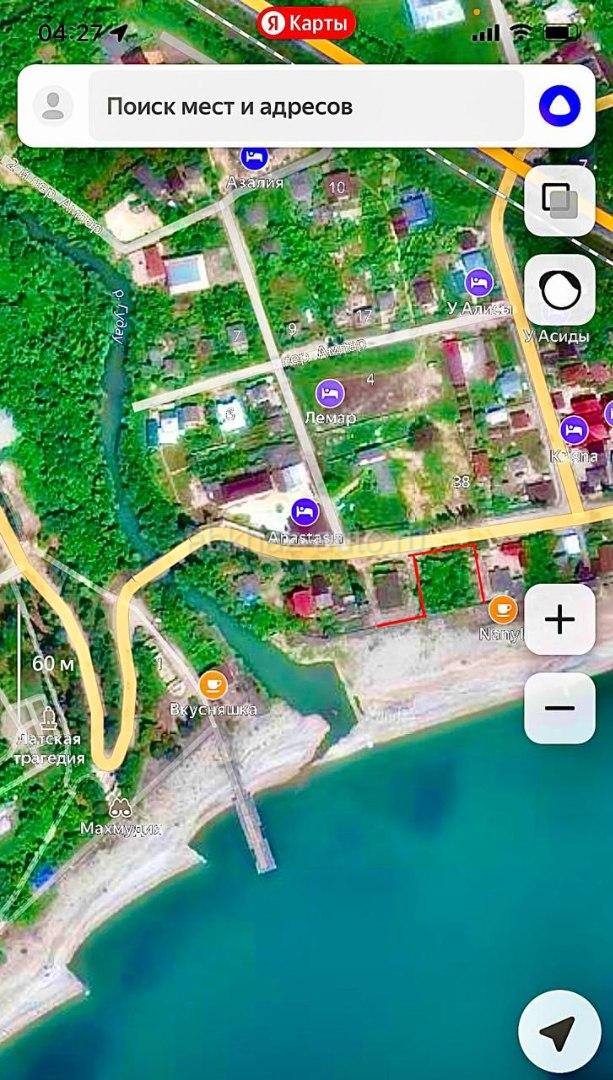Viewport: 613px width, 1080px height.
Task: Open the orange cafe marker near the red plot
Action: [x=502, y=609]
